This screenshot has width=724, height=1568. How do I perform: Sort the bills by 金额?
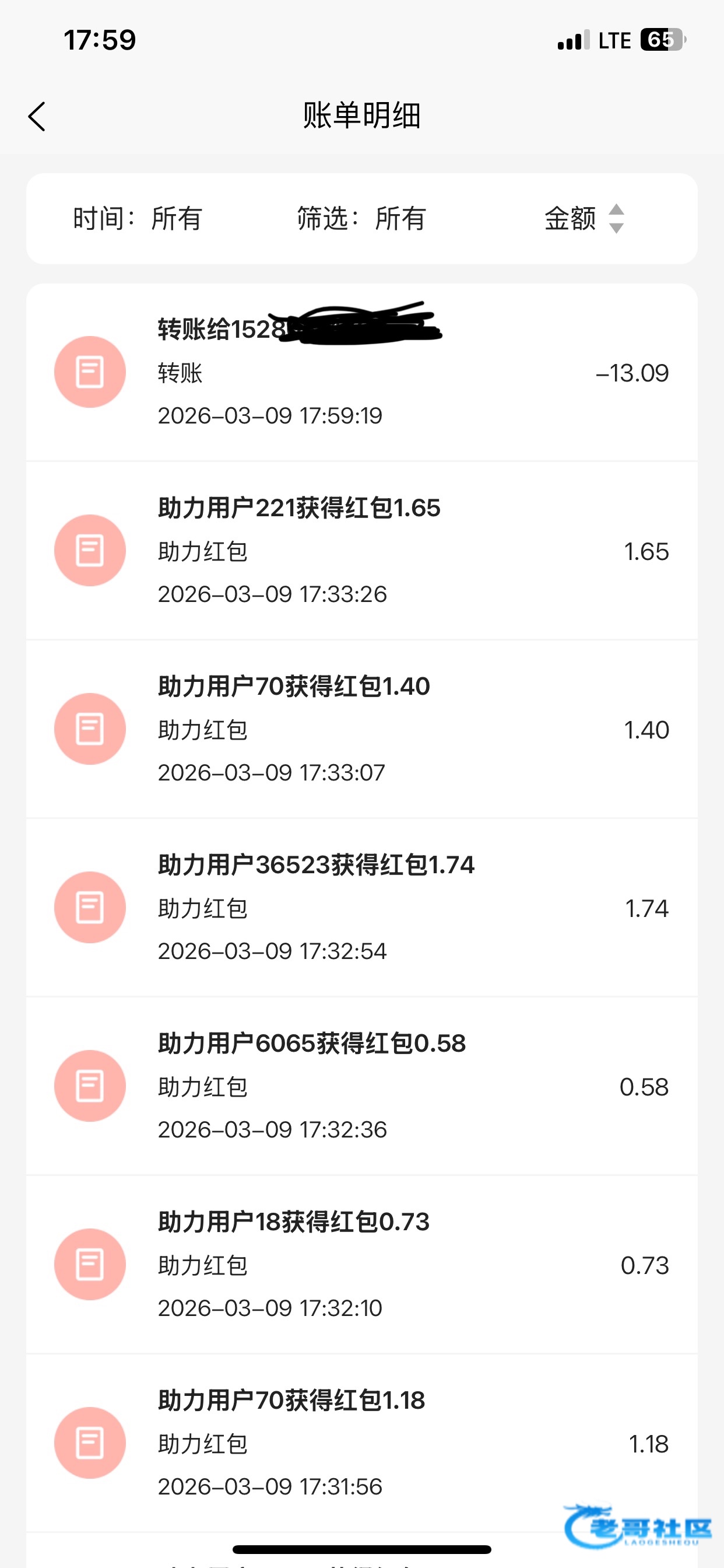click(x=584, y=219)
